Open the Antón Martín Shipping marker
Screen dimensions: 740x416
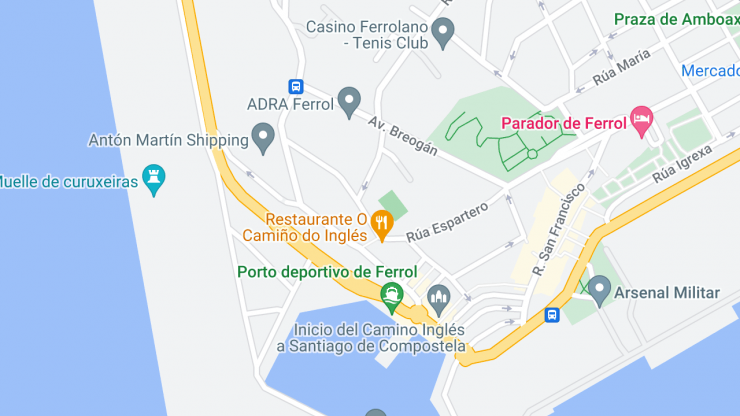pyautogui.click(x=264, y=137)
